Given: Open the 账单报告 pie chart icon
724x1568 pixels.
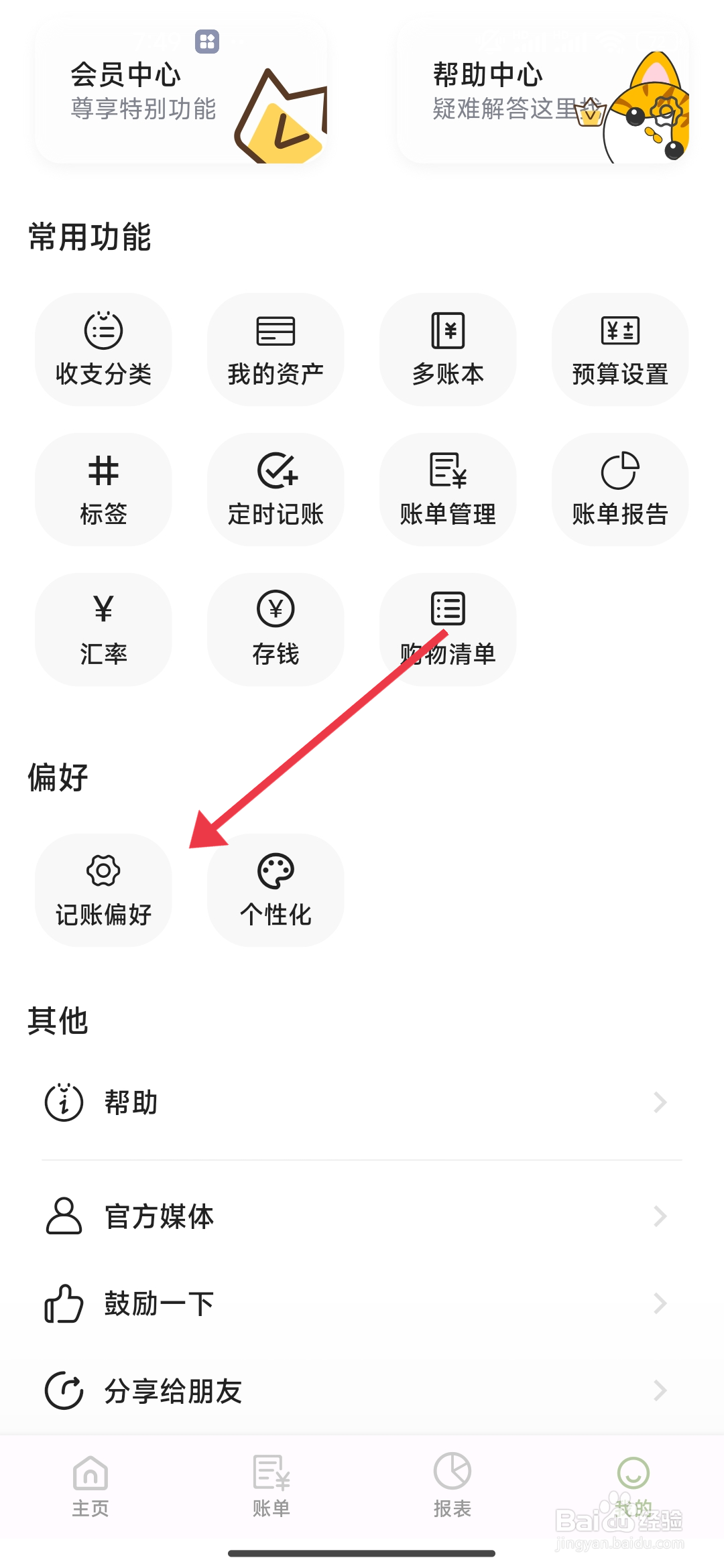Looking at the screenshot, I should [x=619, y=490].
